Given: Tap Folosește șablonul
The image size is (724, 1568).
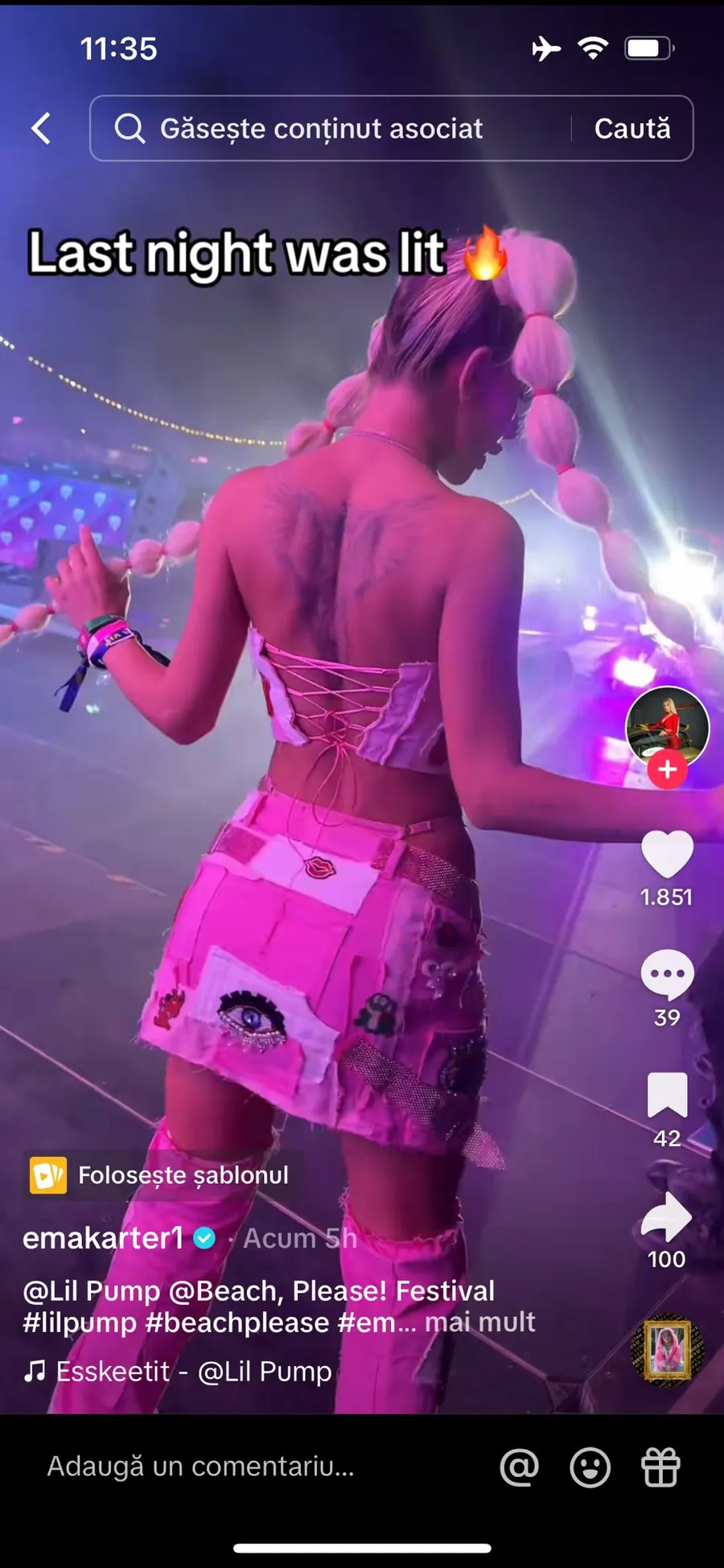Looking at the screenshot, I should coord(161,1175).
